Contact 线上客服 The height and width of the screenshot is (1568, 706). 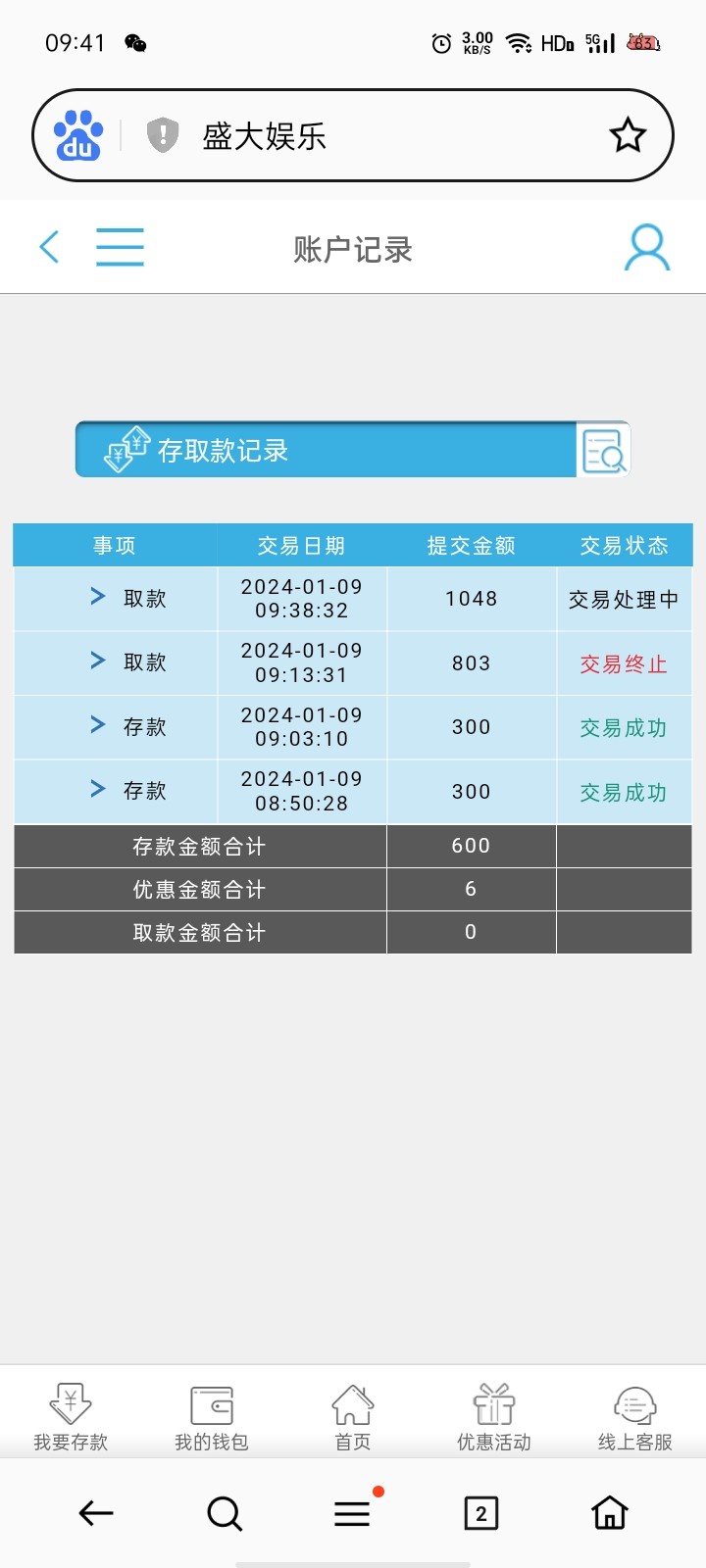(635, 1416)
